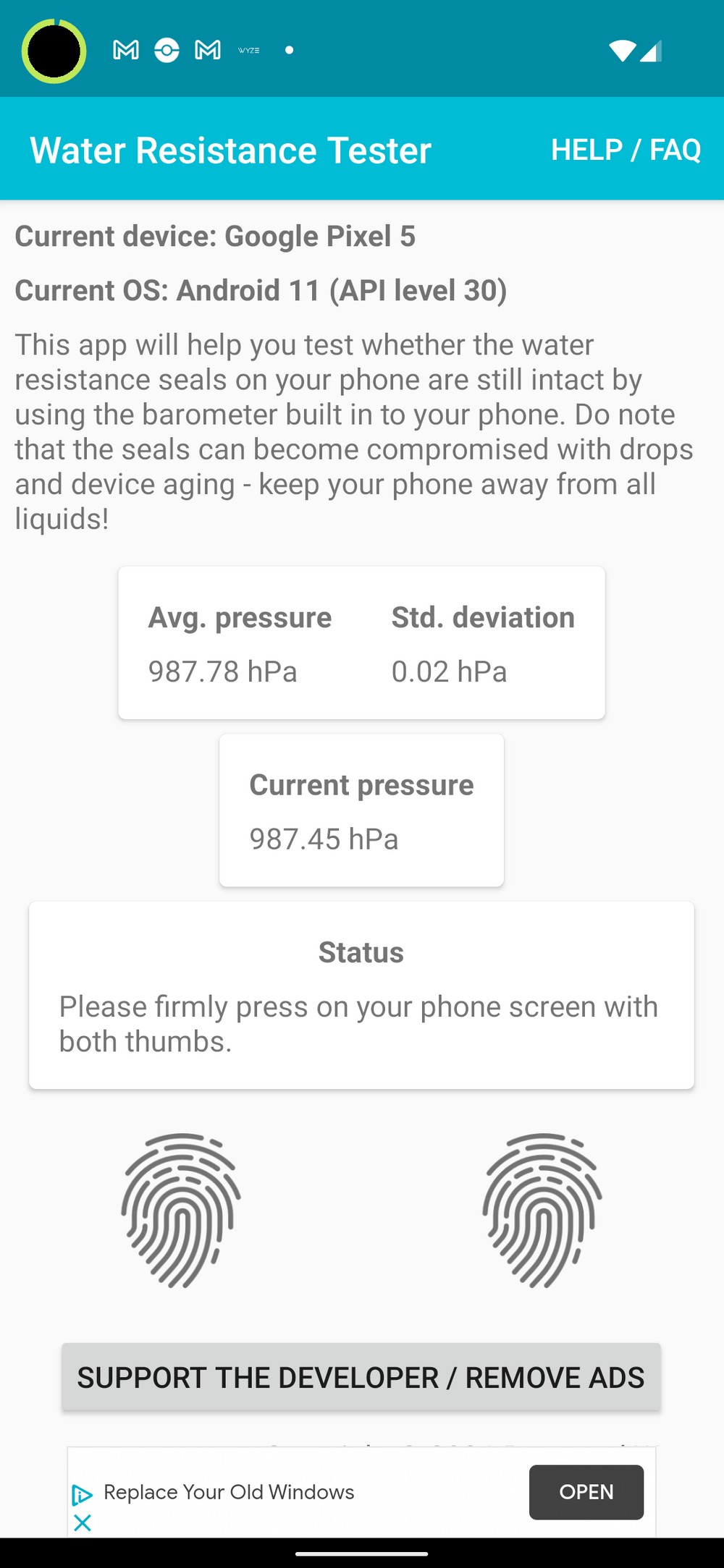Open the AdChoices info icon
This screenshot has width=724, height=1568.
[82, 1494]
